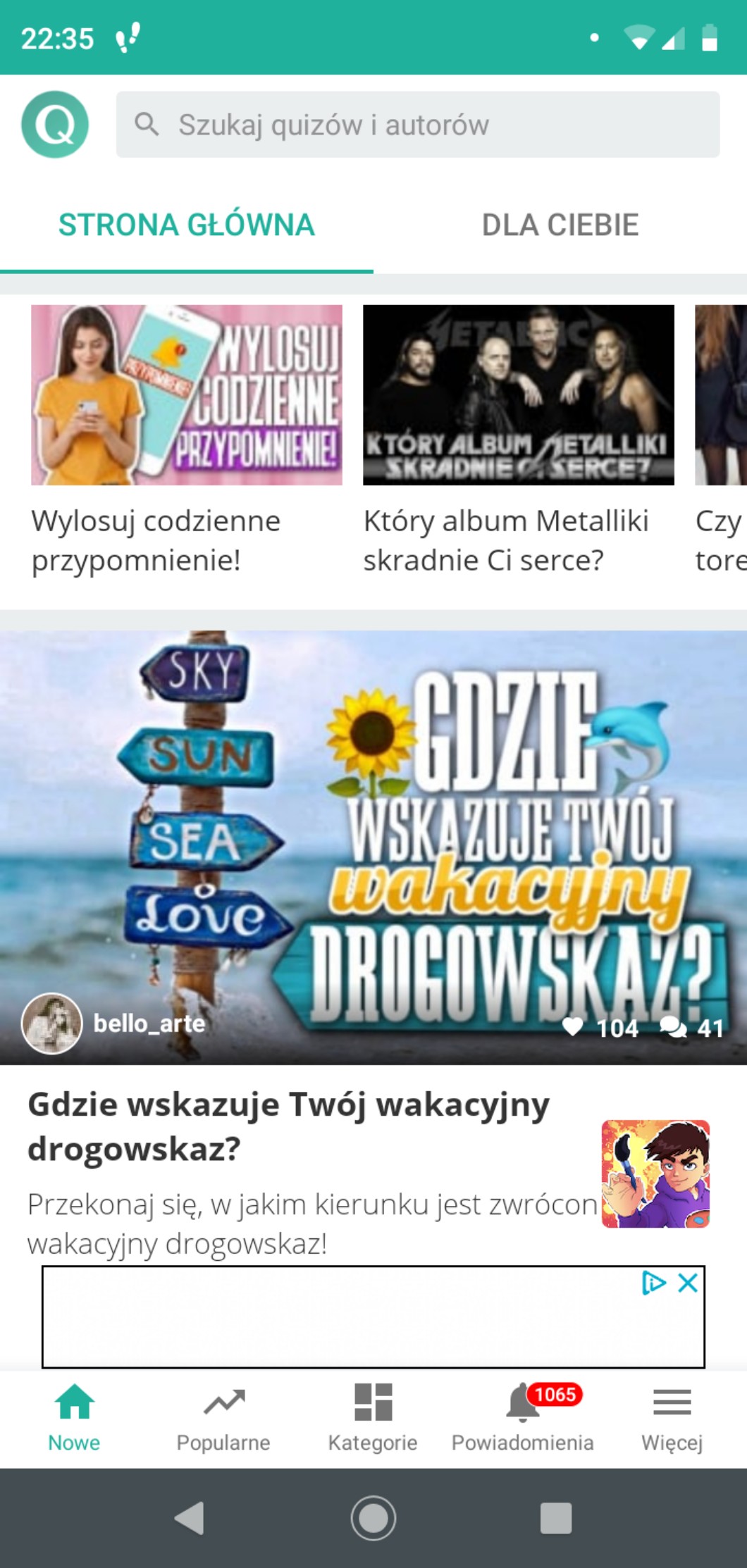The height and width of the screenshot is (1568, 747).
Task: Close the ad banner
Action: pos(688,1283)
